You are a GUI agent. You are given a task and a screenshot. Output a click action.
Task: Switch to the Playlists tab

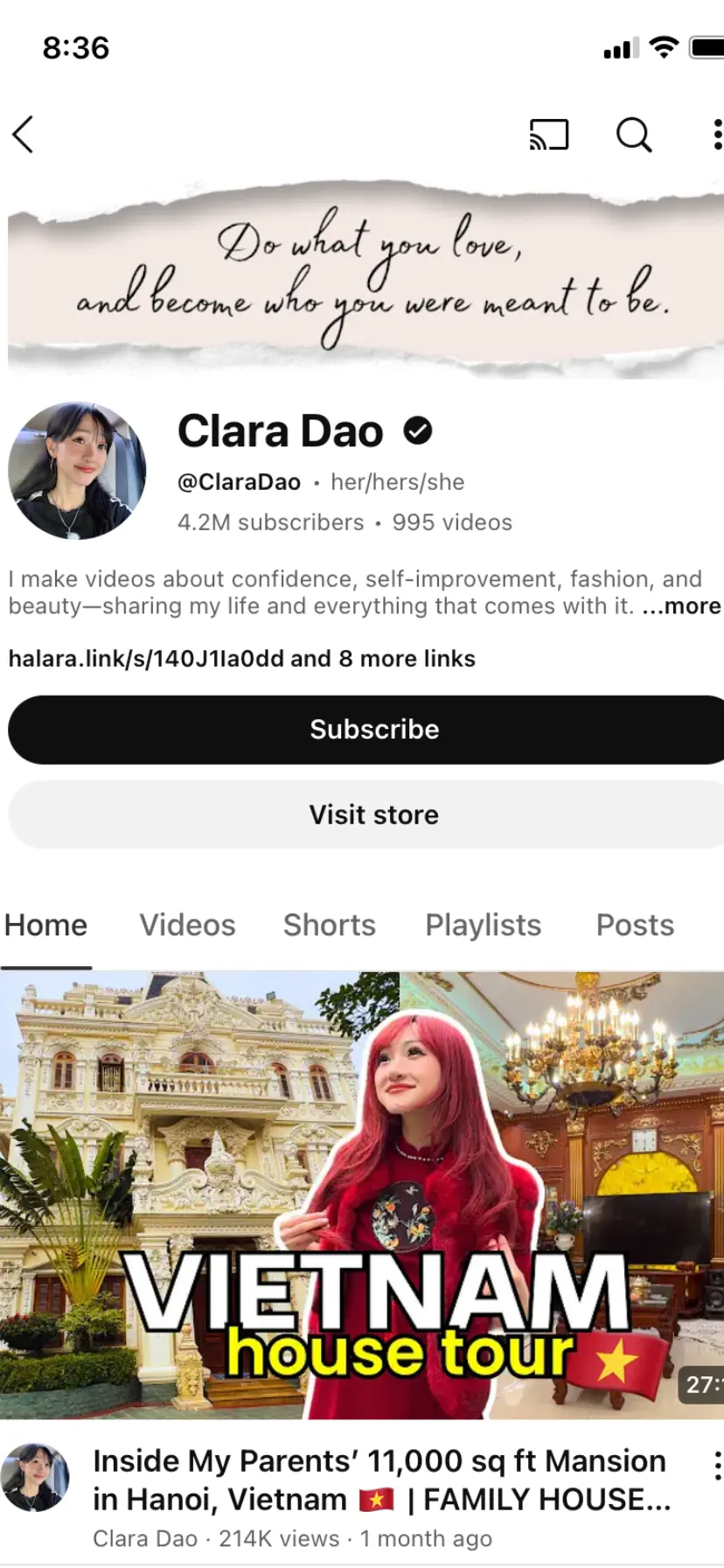pyautogui.click(x=484, y=925)
